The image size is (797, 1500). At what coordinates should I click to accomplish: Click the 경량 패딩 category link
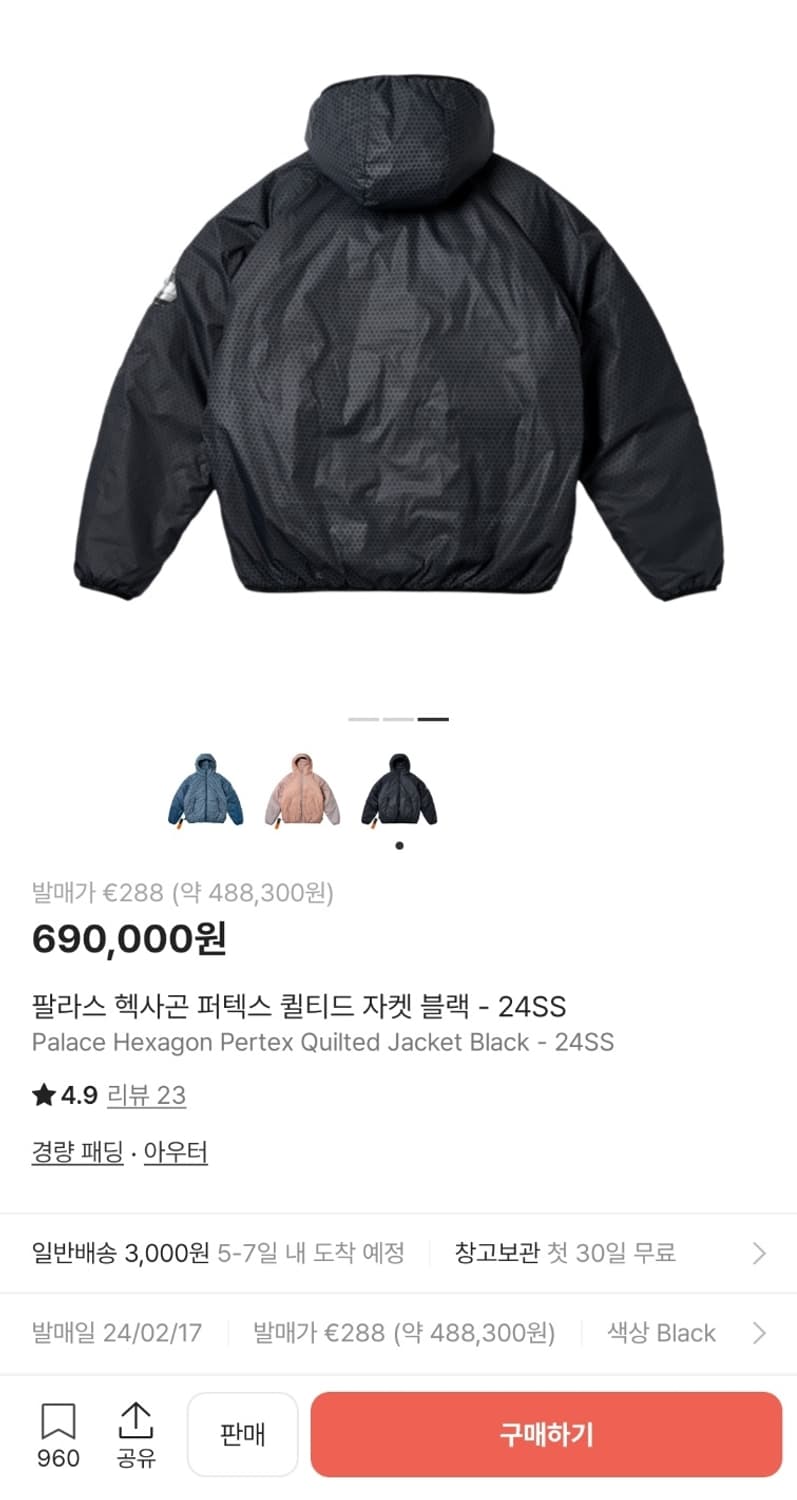tap(77, 1151)
